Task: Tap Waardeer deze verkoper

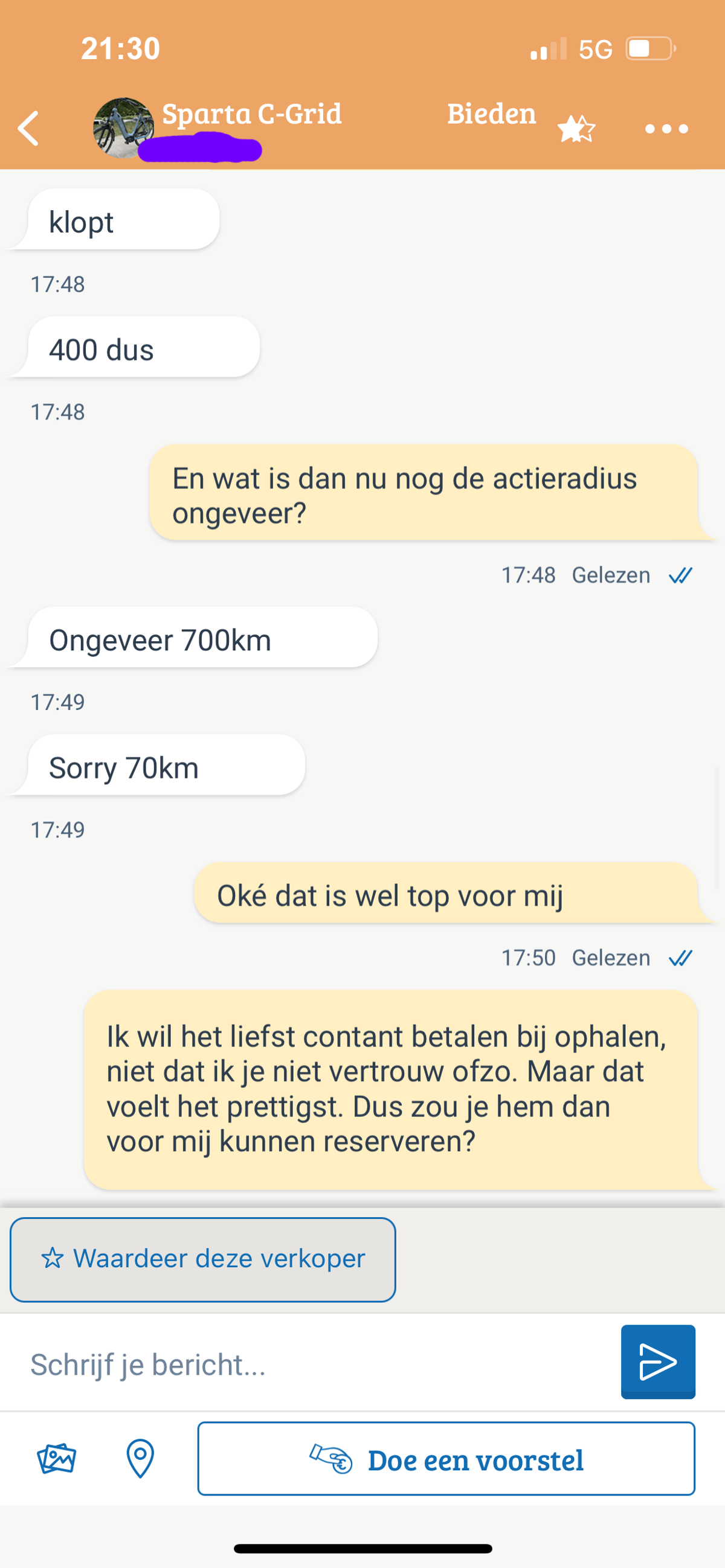Action: [x=203, y=1259]
